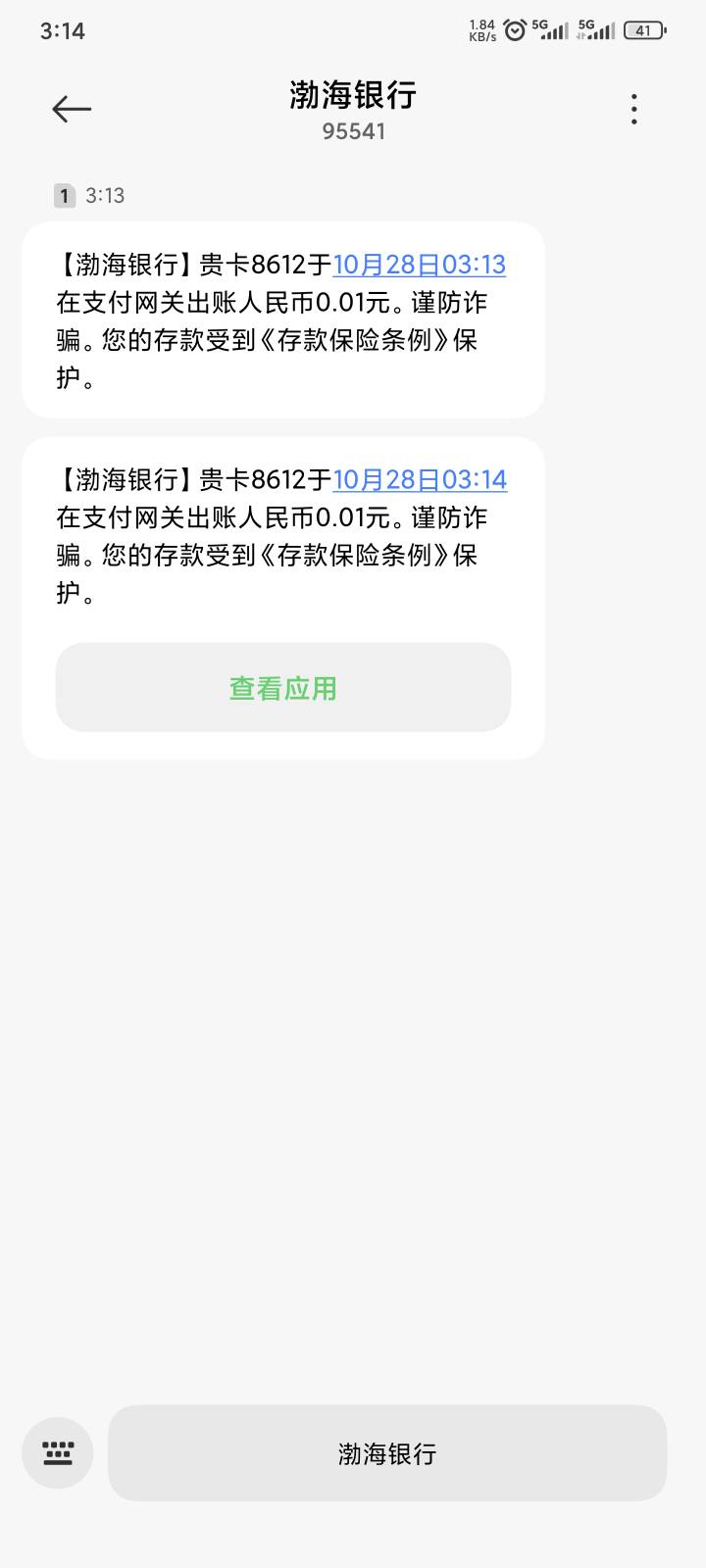This screenshot has height=1568, width=706.
Task: Tap the 查看应用 button
Action: (283, 688)
